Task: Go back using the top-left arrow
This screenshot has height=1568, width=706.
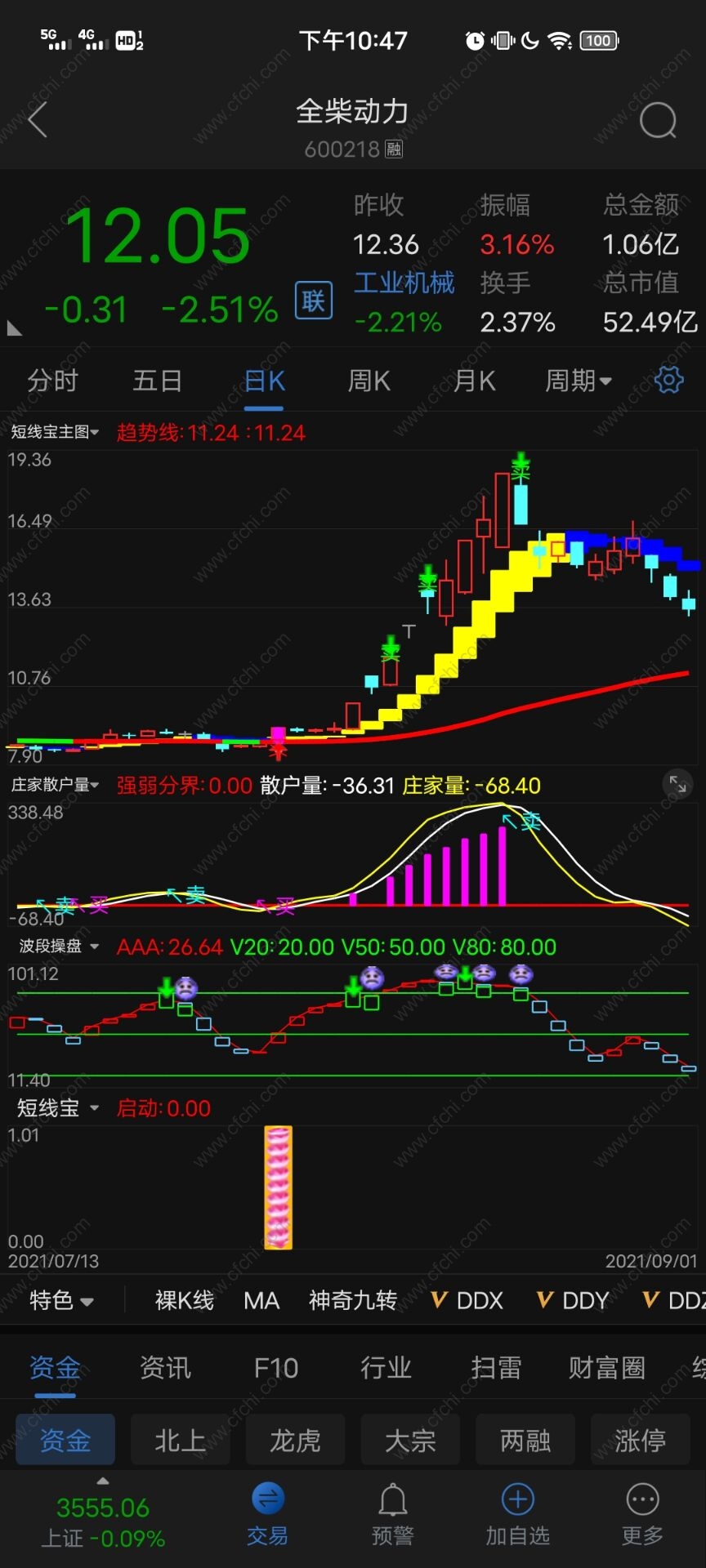Action: (38, 121)
